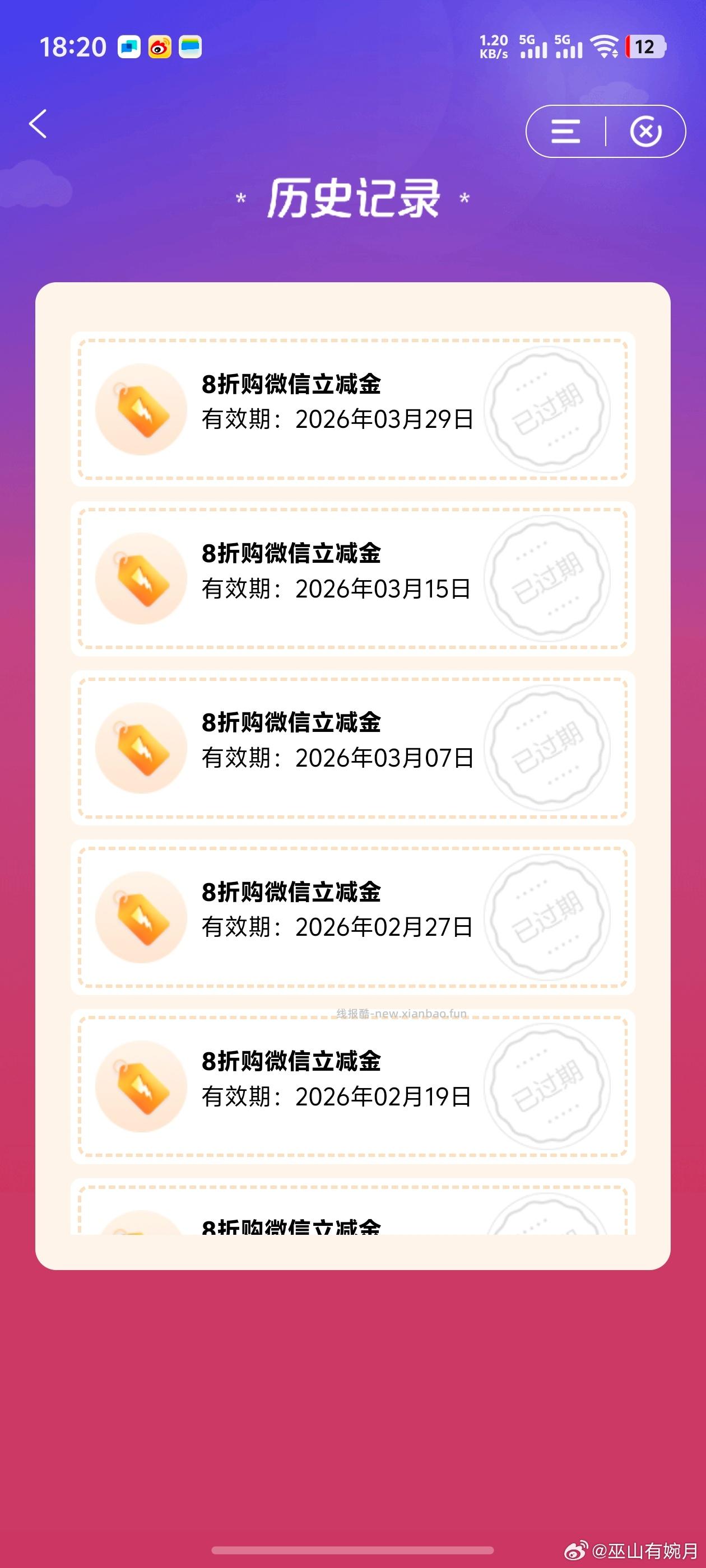This screenshot has height=1568, width=706.
Task: Tap the Weibo notification icon in the status bar
Action: (x=160, y=48)
